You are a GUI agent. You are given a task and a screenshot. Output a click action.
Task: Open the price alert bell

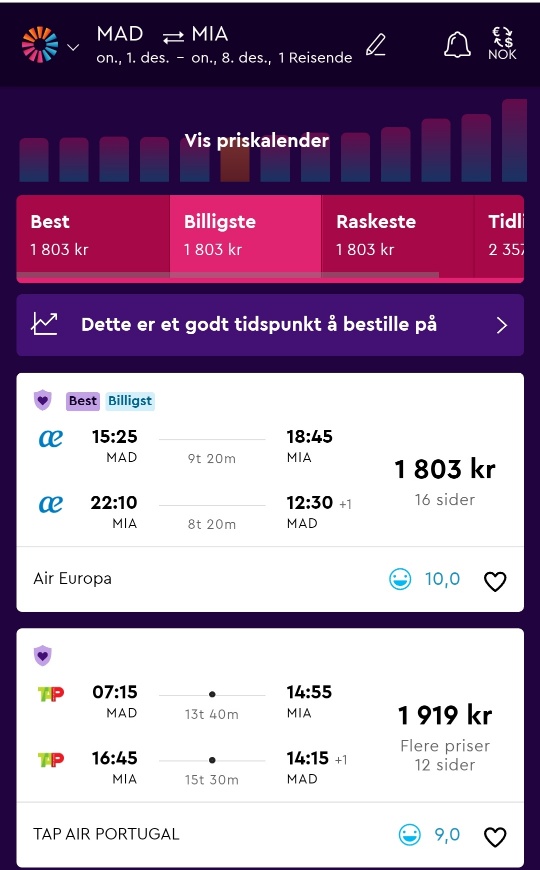(x=457, y=44)
